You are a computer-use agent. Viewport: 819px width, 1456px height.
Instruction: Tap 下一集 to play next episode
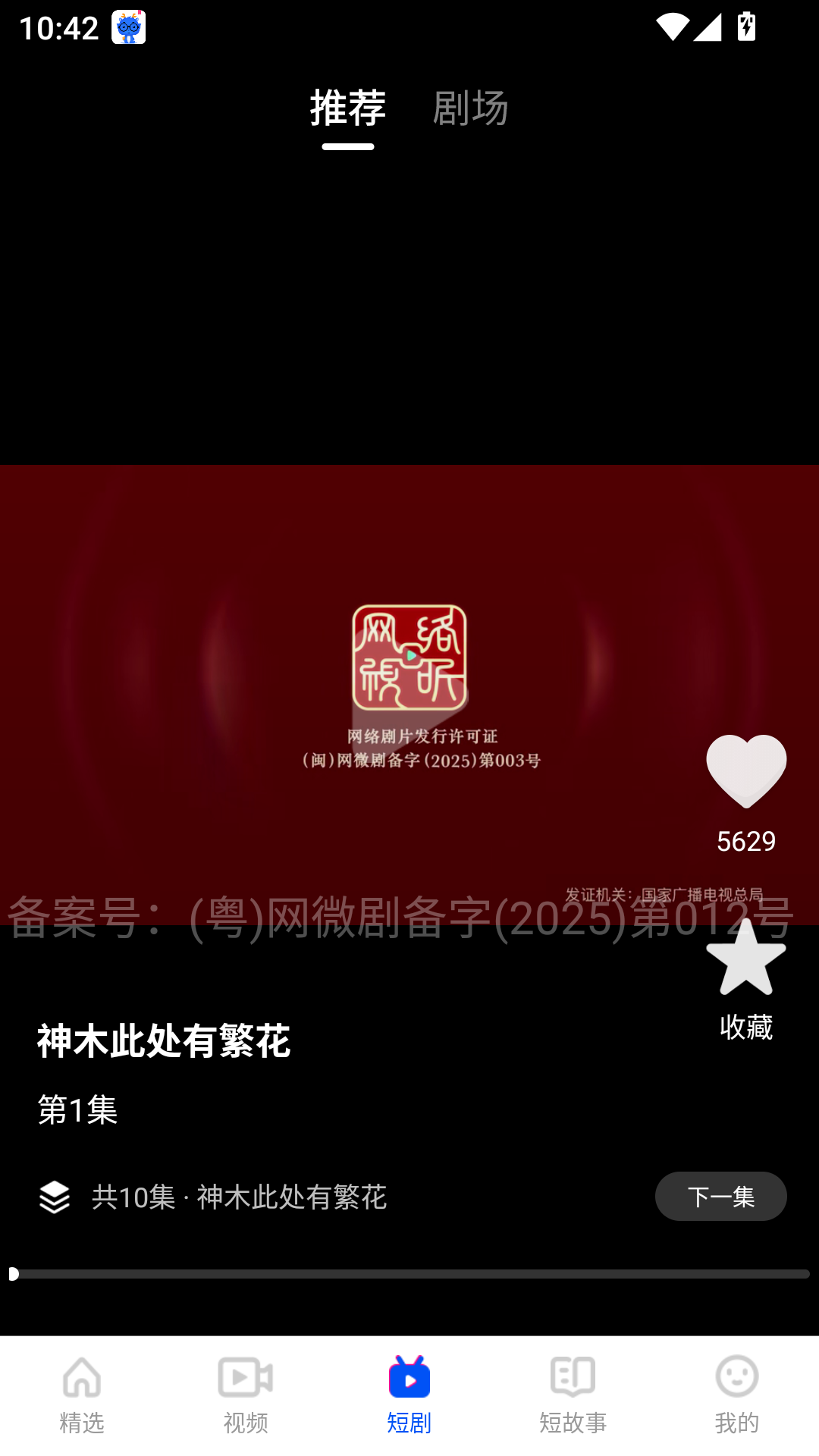point(720,1196)
